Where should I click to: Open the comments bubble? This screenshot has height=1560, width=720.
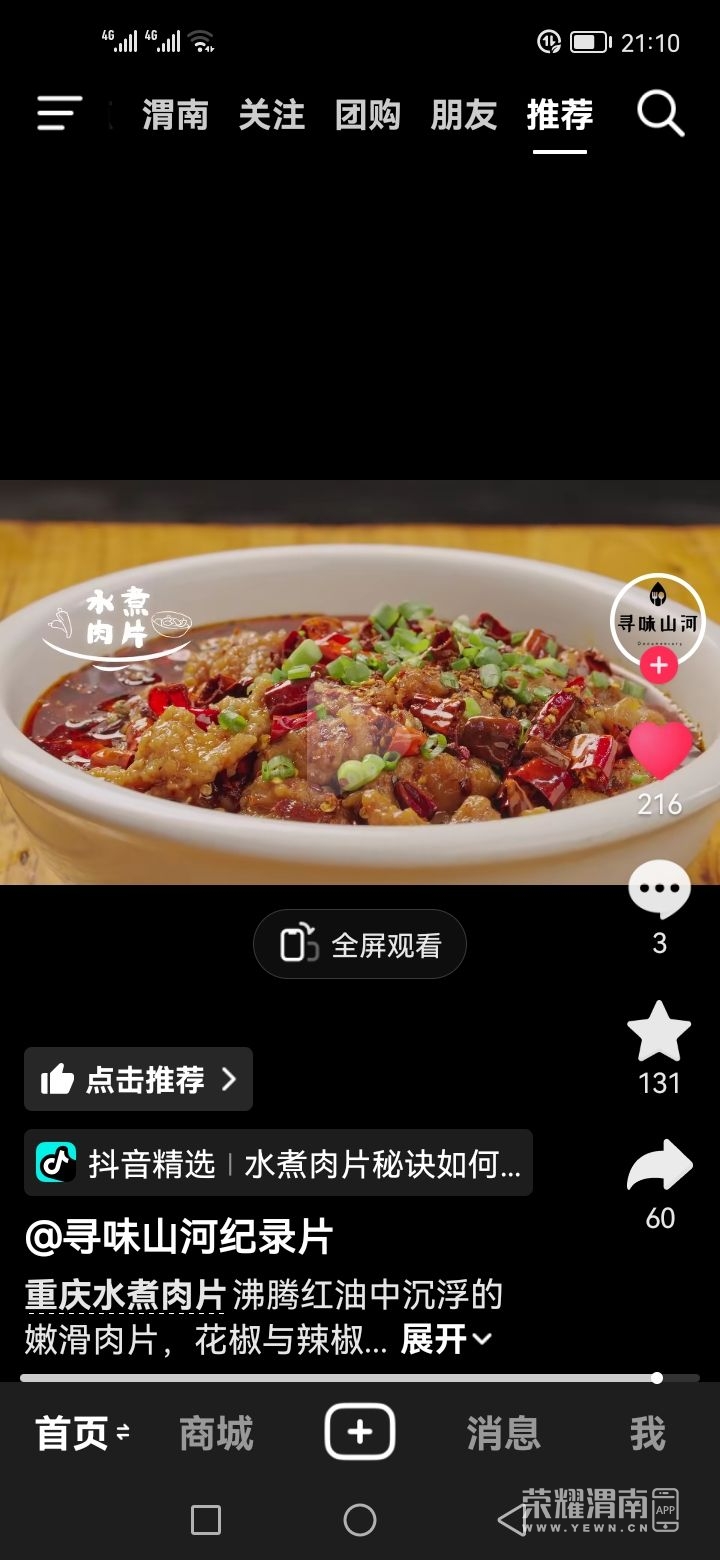point(659,889)
